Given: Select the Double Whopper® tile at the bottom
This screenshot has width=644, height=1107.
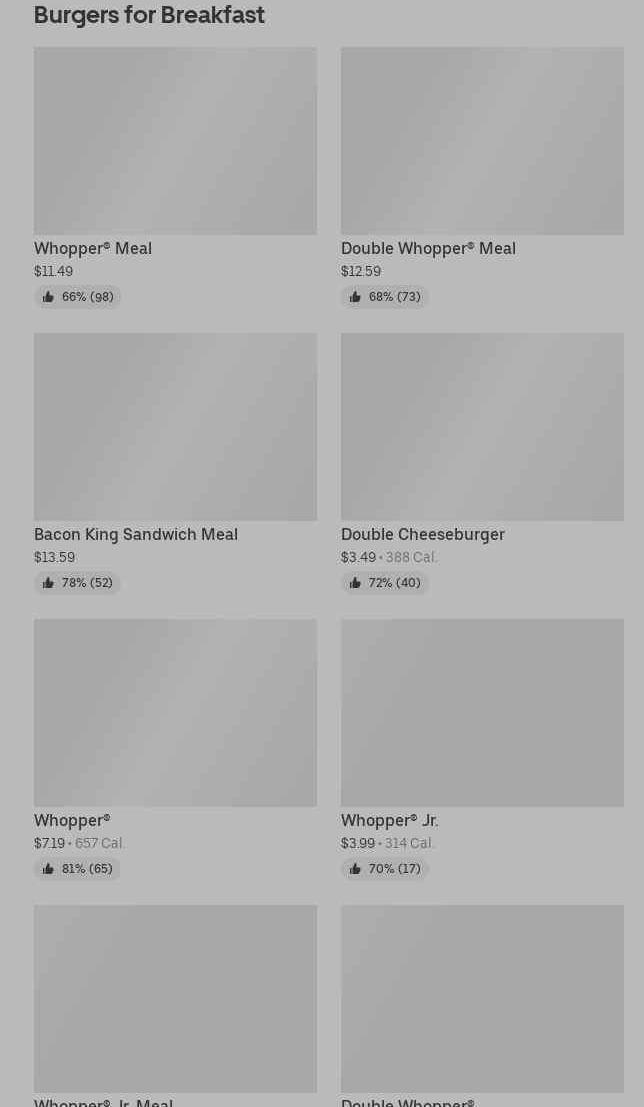Looking at the screenshot, I should point(482,1006).
